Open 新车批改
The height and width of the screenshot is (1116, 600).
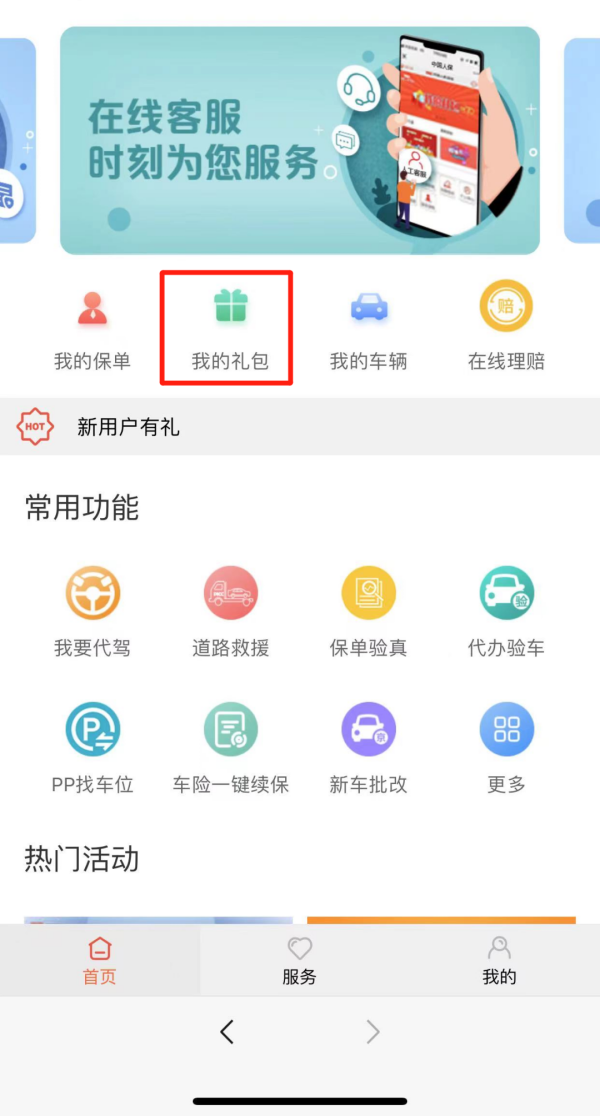coord(368,747)
